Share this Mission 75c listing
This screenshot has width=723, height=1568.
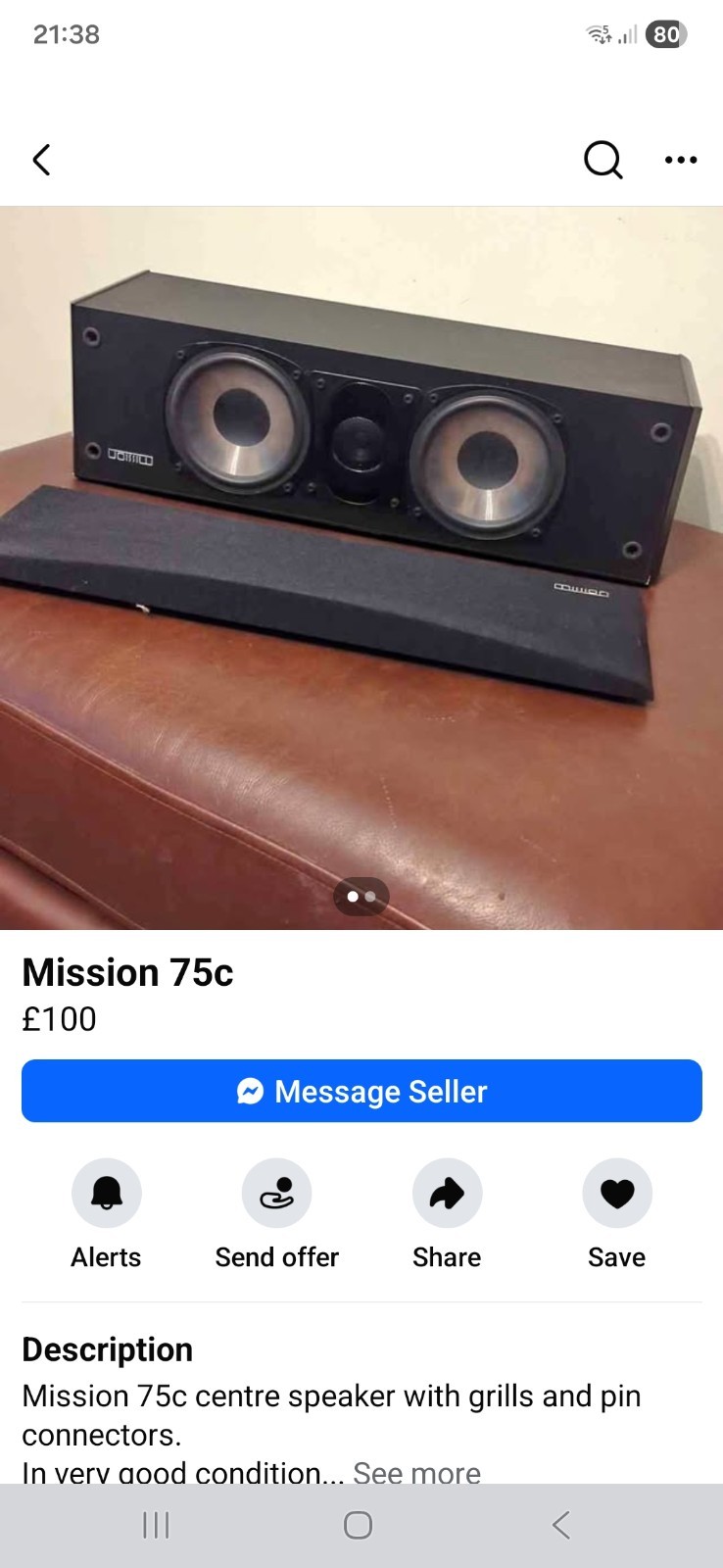447,1193
